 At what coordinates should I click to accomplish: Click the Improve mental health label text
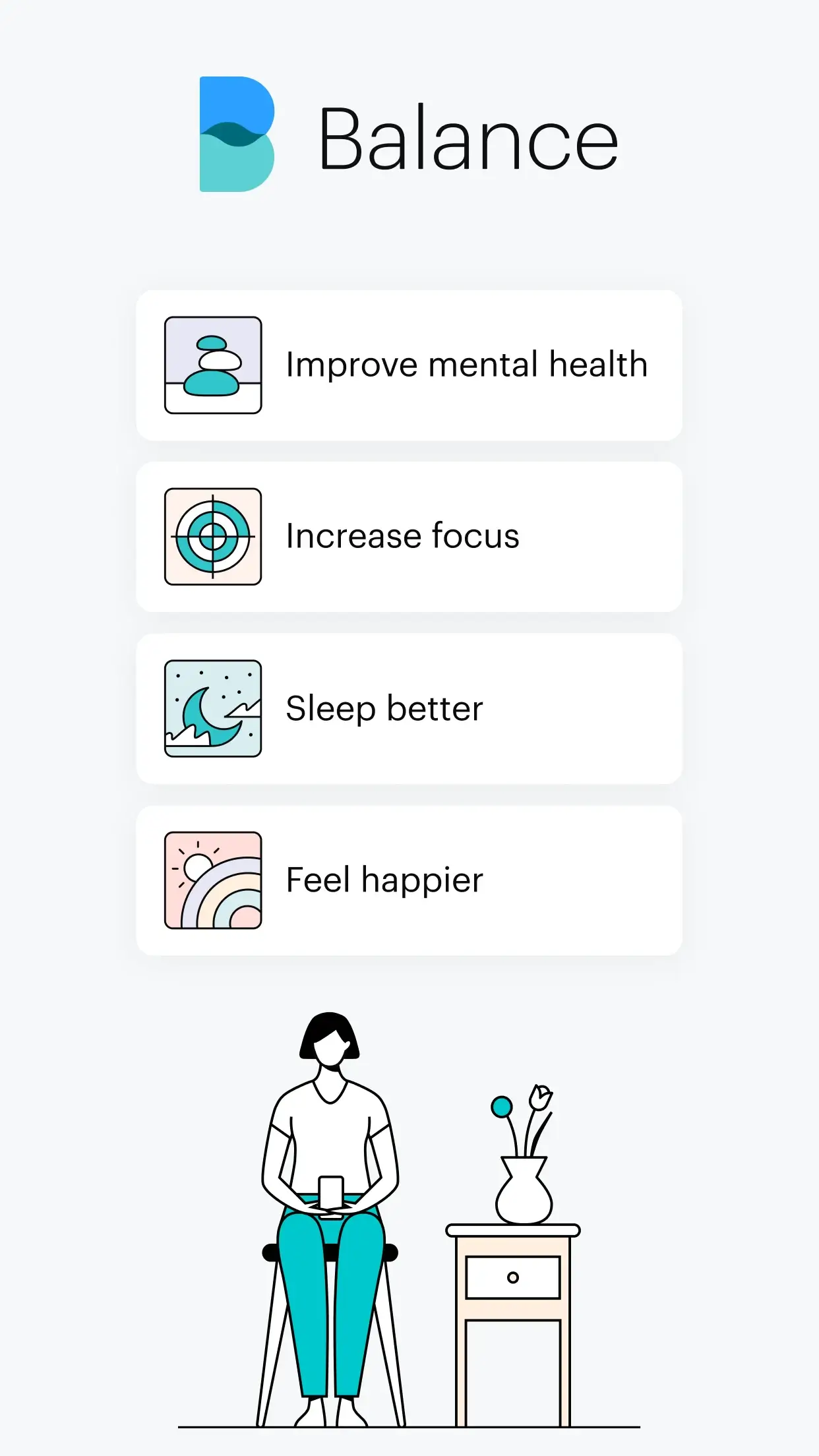(x=466, y=363)
